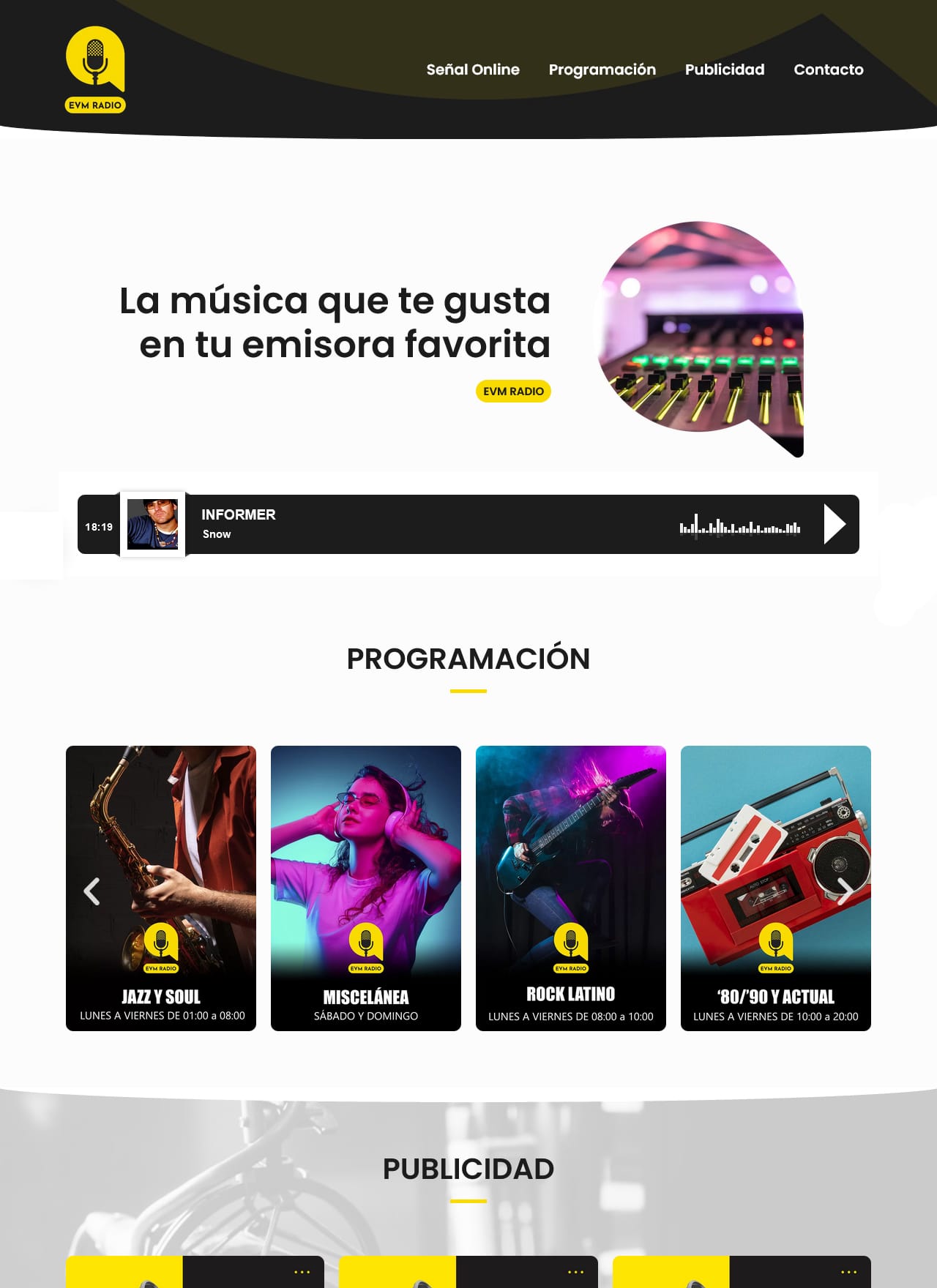Image resolution: width=937 pixels, height=1288 pixels.
Task: Open the Señal Online nav link
Action: (x=473, y=70)
